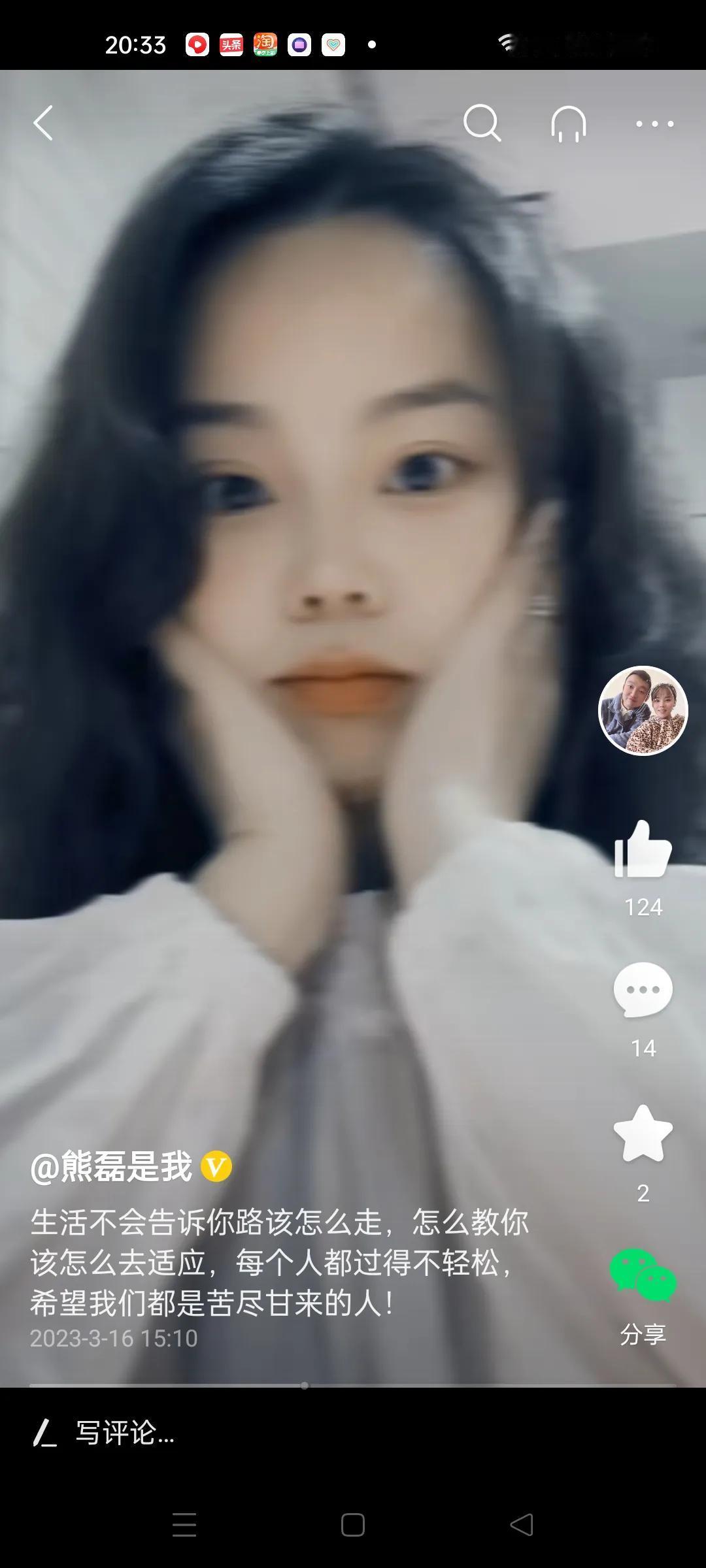Tap the headphone listening mode icon
The width and height of the screenshot is (706, 1568).
click(568, 123)
